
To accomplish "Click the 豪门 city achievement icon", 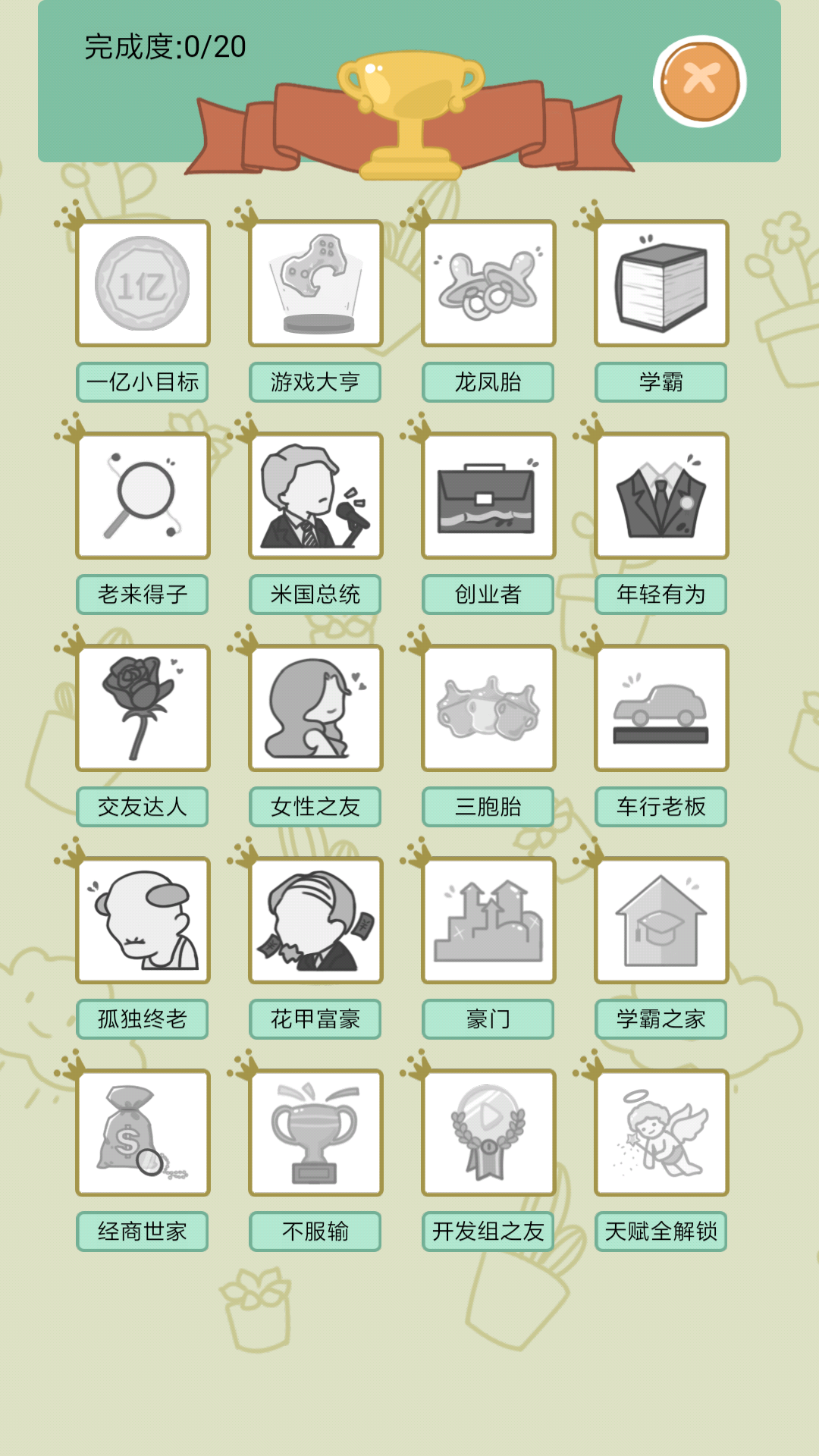I will coord(488,919).
